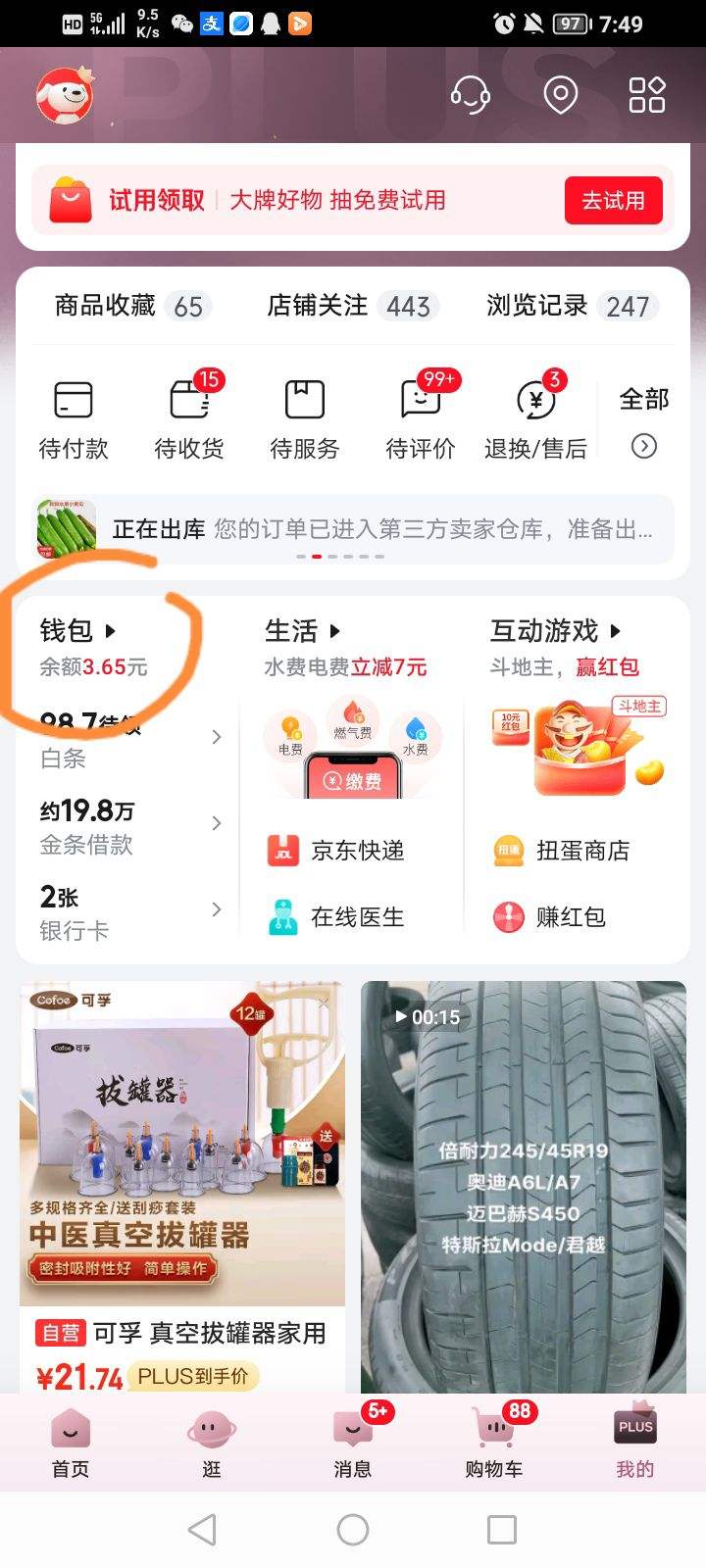Tap the 去试用 free trial button
Viewport: 706px width, 1568px height.
coord(615,199)
